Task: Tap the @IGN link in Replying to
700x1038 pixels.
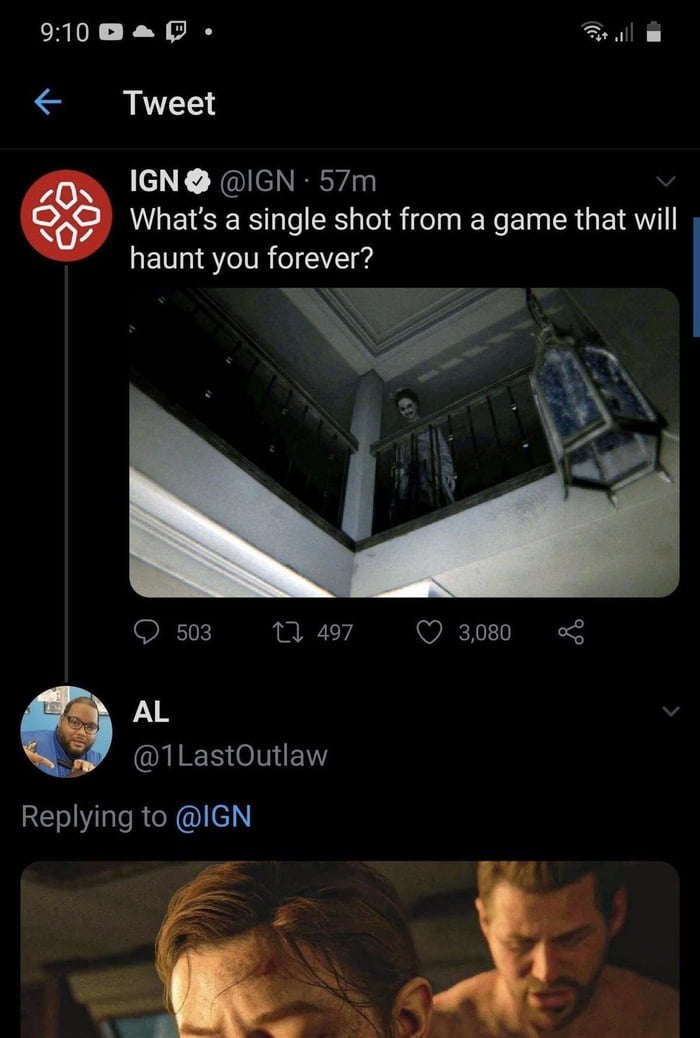Action: pyautogui.click(x=213, y=816)
